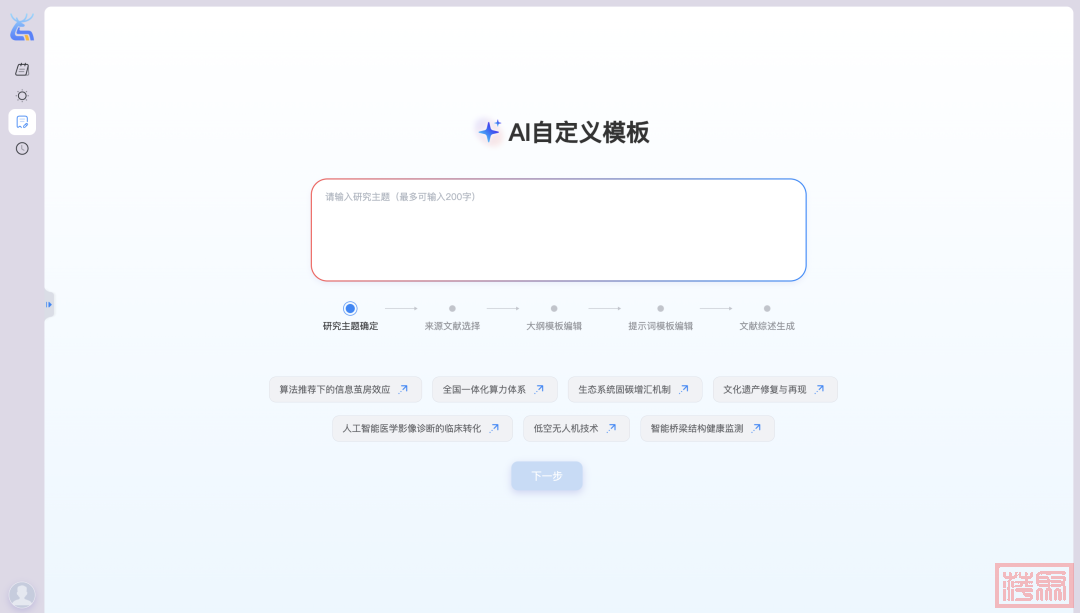
Task: Pick the 生态系统固碳增汇机制 suggestion
Action: pyautogui.click(x=634, y=390)
